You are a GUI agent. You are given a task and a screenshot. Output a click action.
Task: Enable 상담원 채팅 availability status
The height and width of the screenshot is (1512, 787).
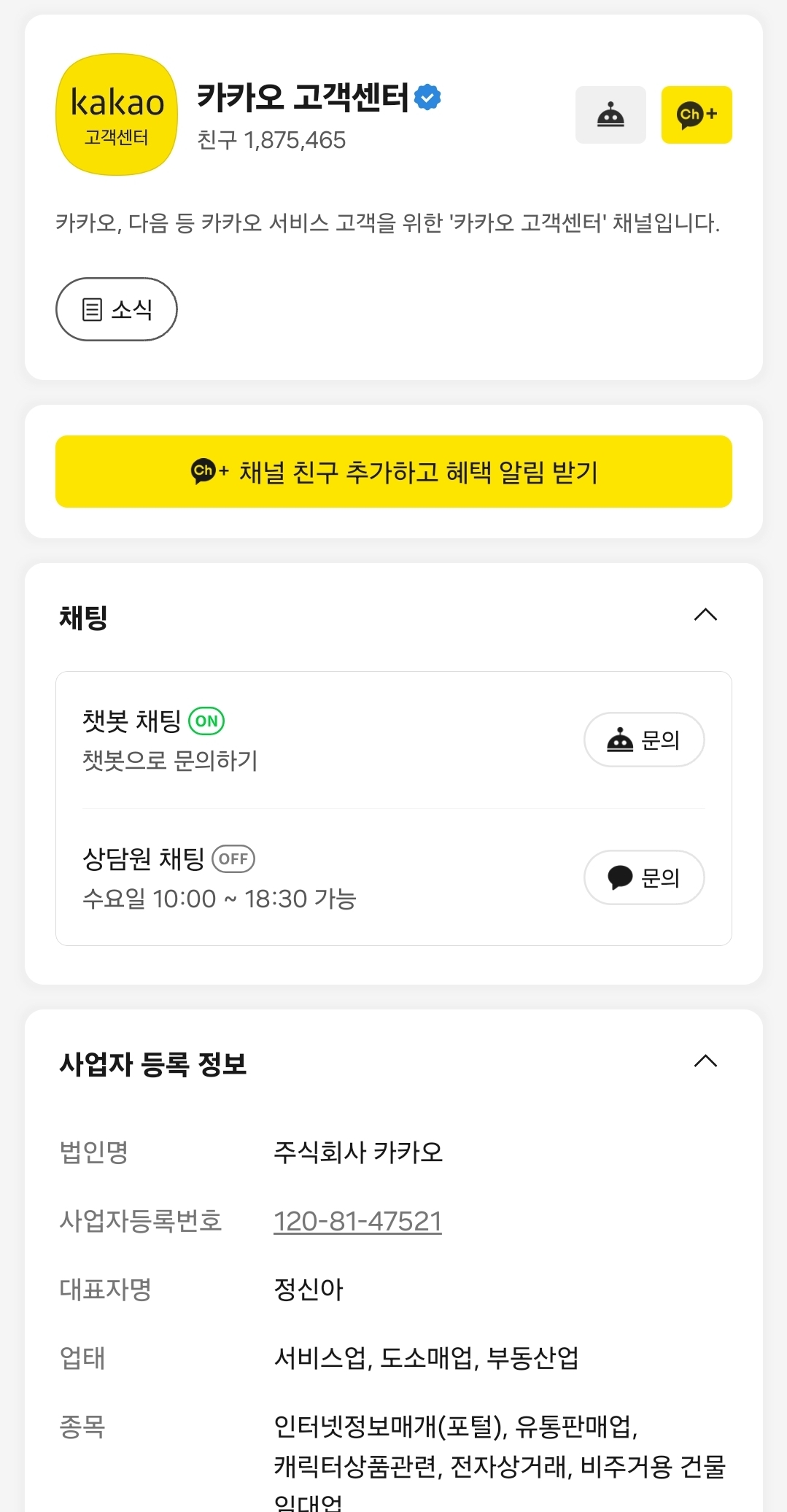pos(233,860)
